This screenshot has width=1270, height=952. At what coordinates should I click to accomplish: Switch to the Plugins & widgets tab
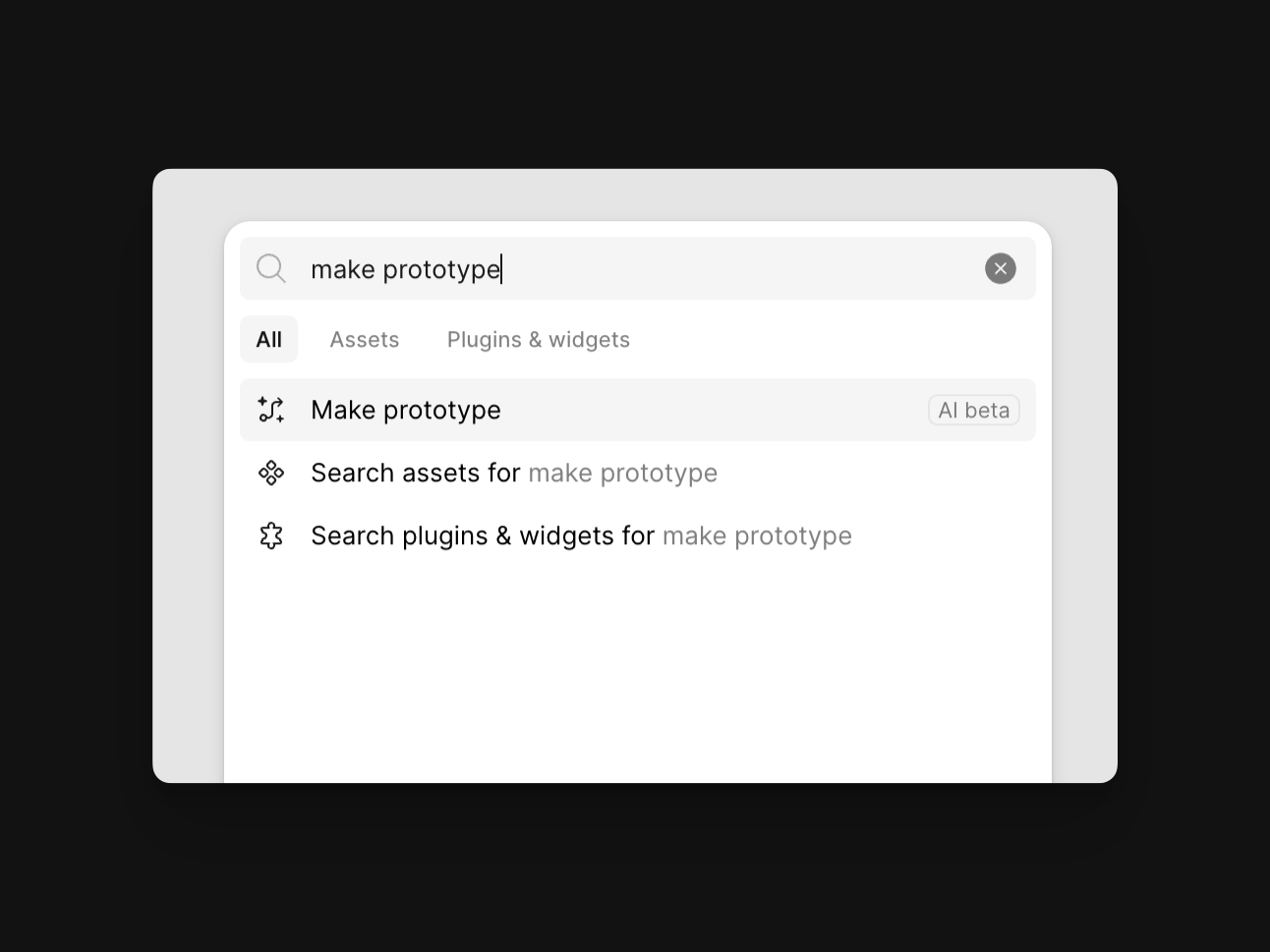tap(539, 339)
